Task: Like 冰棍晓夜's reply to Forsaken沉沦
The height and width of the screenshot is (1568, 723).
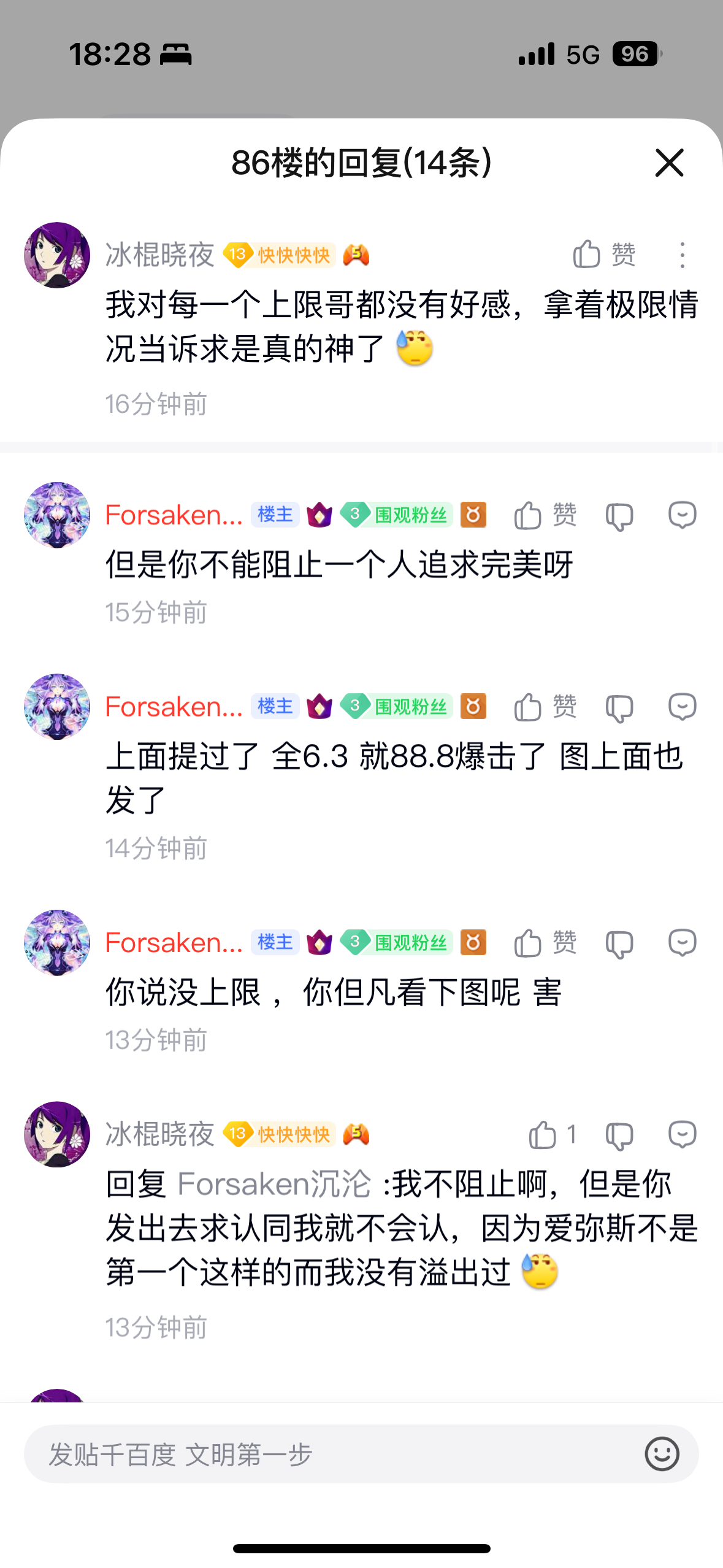Action: pyautogui.click(x=552, y=1134)
